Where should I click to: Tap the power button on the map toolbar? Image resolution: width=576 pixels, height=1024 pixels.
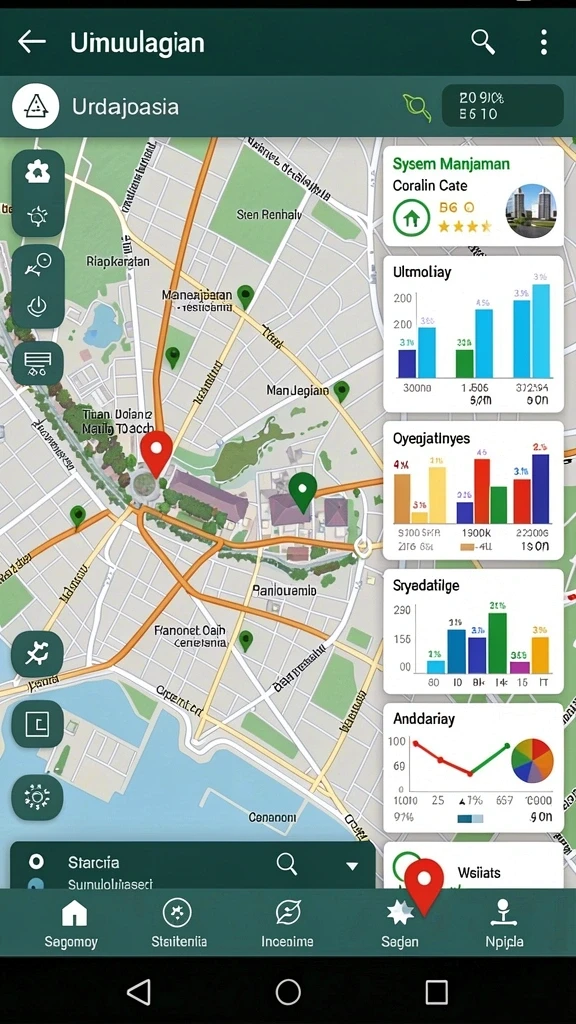click(38, 306)
